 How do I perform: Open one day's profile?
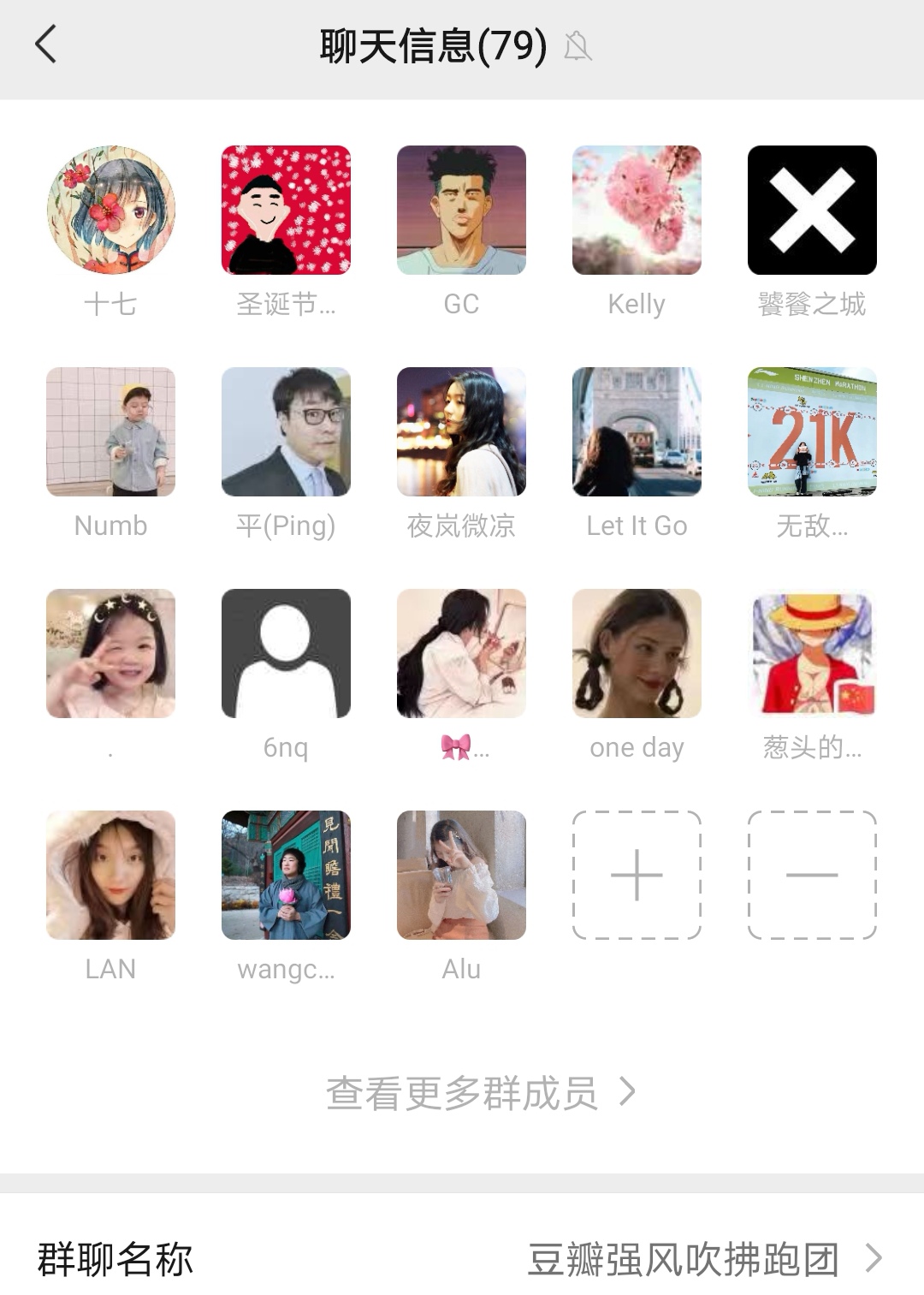tap(637, 653)
